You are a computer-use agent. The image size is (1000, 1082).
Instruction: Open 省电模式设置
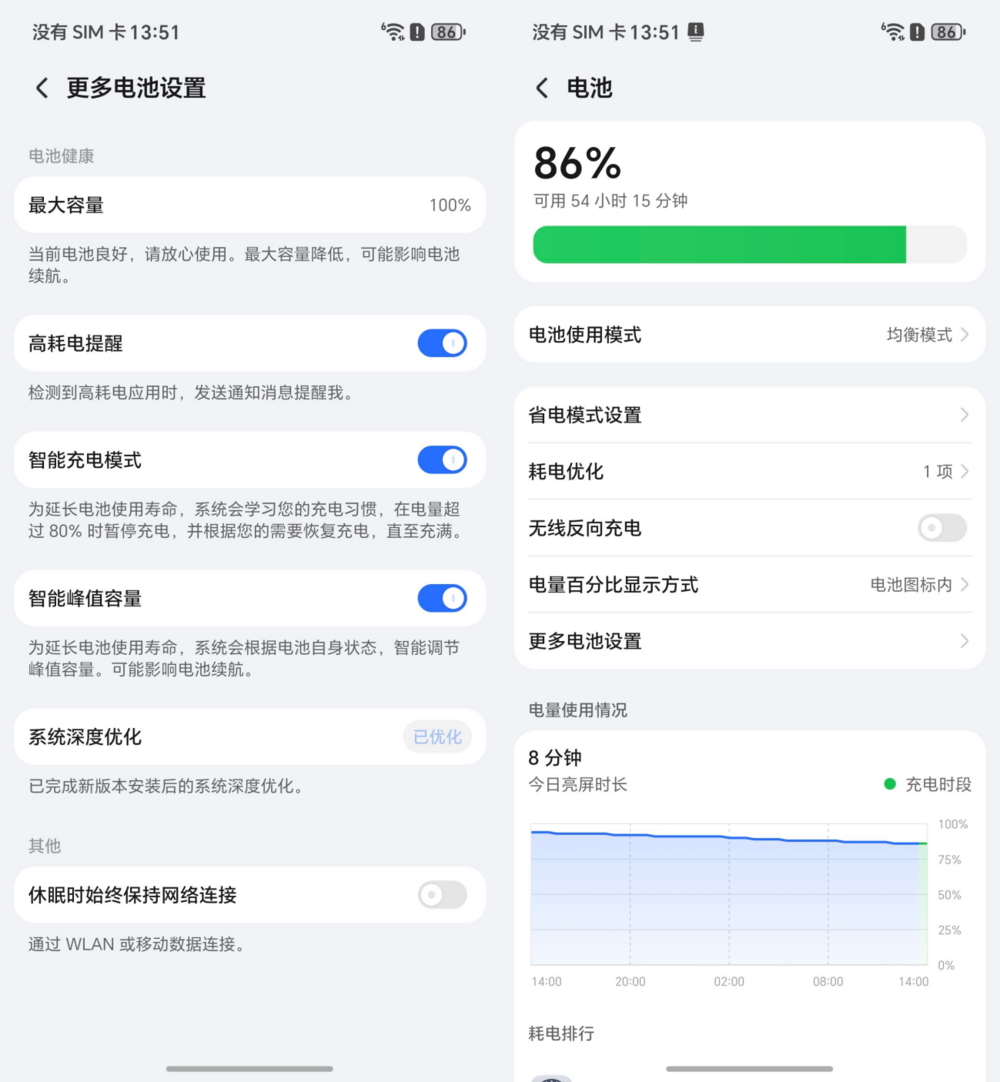tap(749, 415)
